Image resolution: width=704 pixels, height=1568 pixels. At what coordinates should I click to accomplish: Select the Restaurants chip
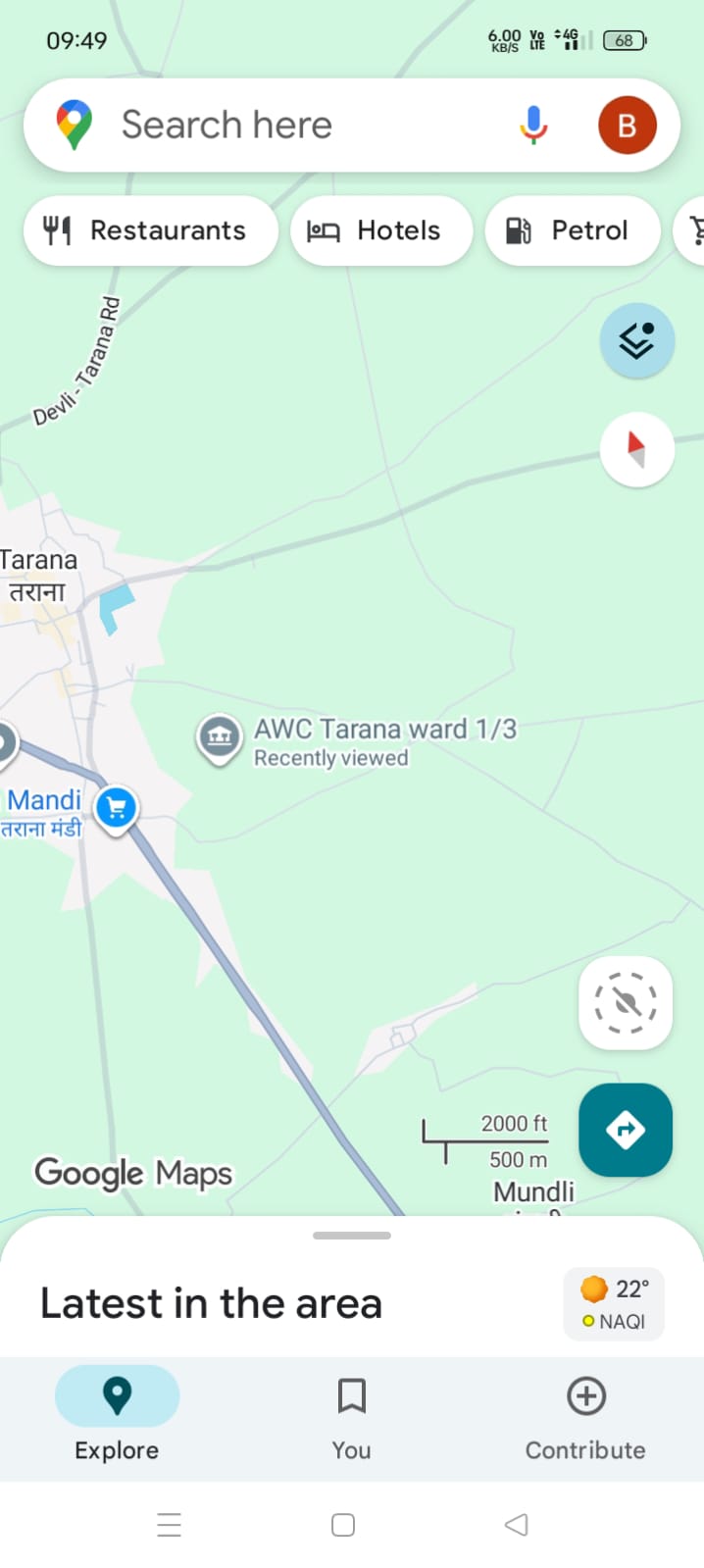click(x=150, y=230)
